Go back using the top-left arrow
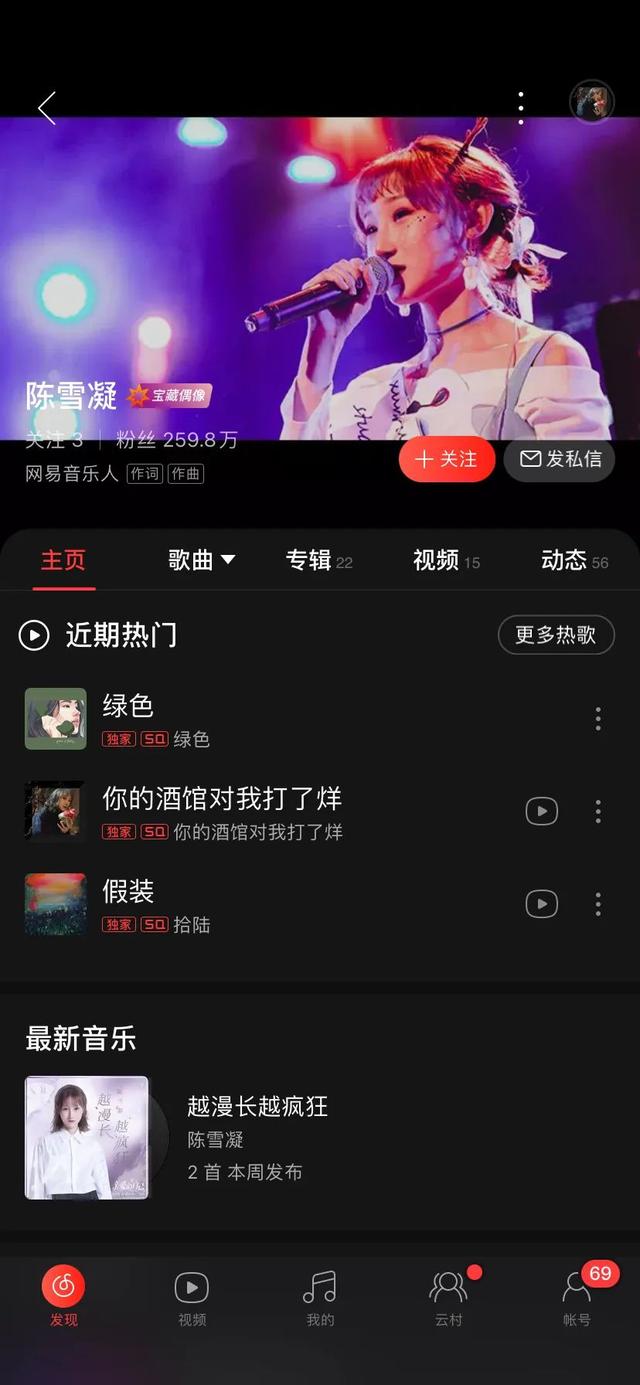The image size is (640, 1385). click(47, 108)
